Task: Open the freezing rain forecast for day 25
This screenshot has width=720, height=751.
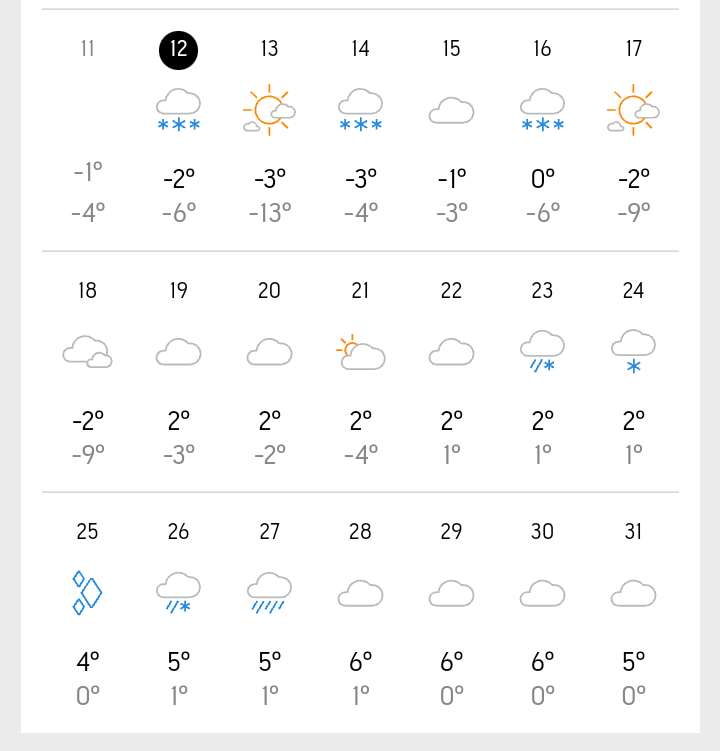Action: point(88,593)
